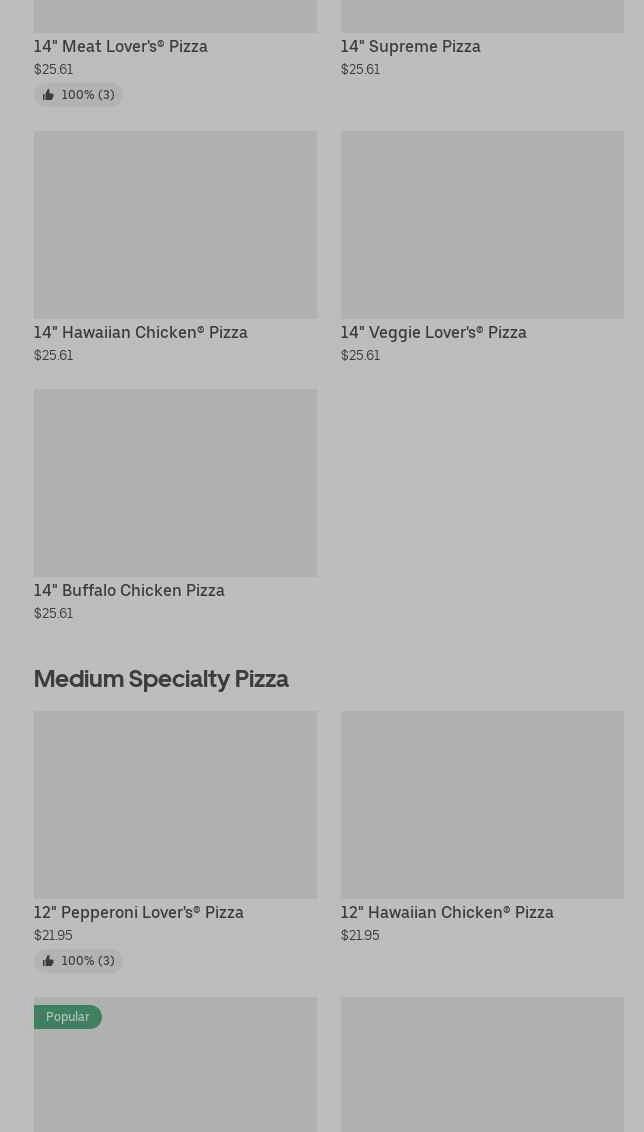Select the 12" Hawaiian Chicken Pizza
This screenshot has height=1132, width=644.
pos(481,805)
